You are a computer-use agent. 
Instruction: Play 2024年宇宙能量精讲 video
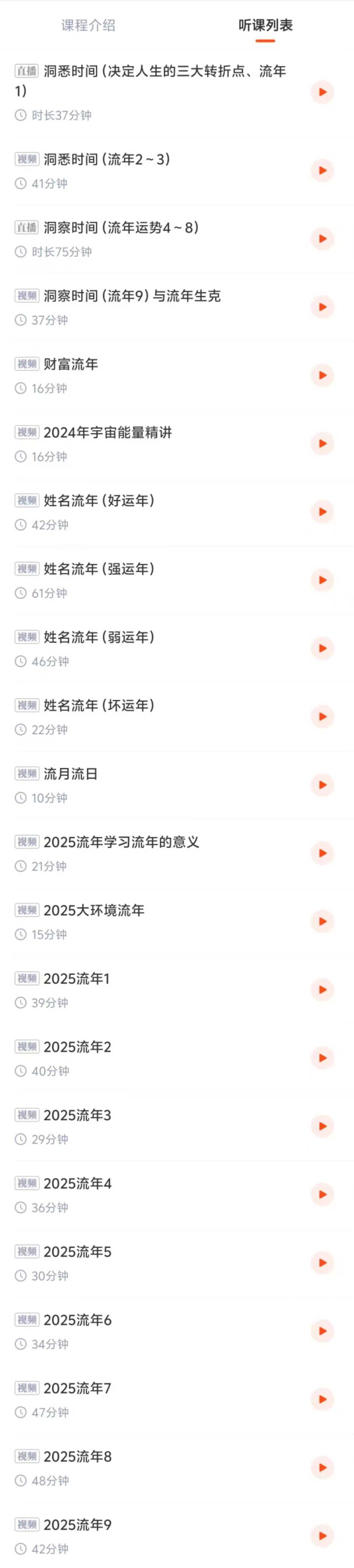323,444
